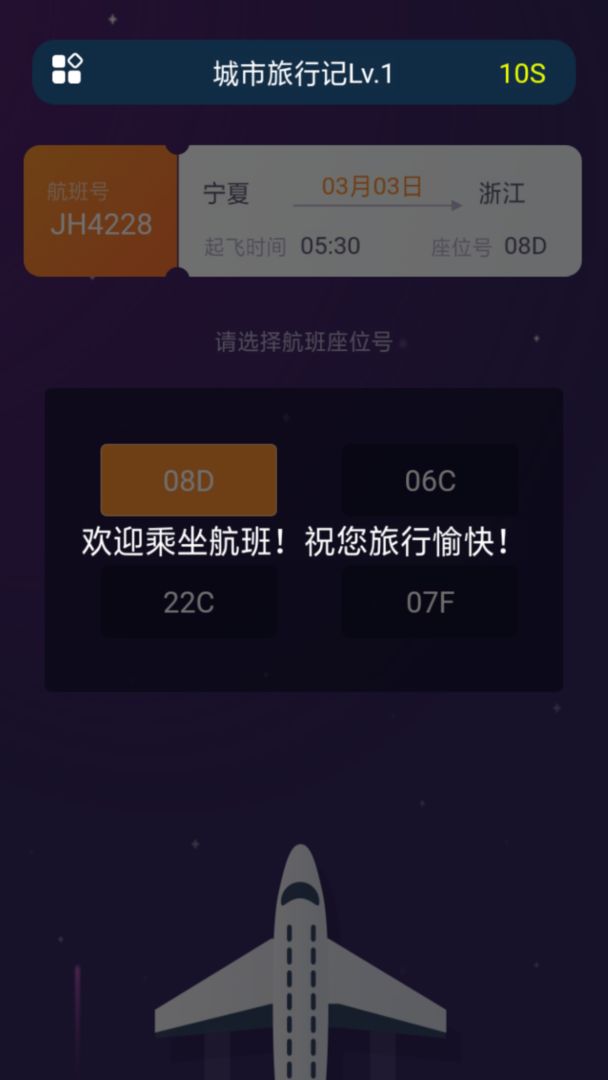
Task: Select the 07F seat option
Action: coord(430,602)
